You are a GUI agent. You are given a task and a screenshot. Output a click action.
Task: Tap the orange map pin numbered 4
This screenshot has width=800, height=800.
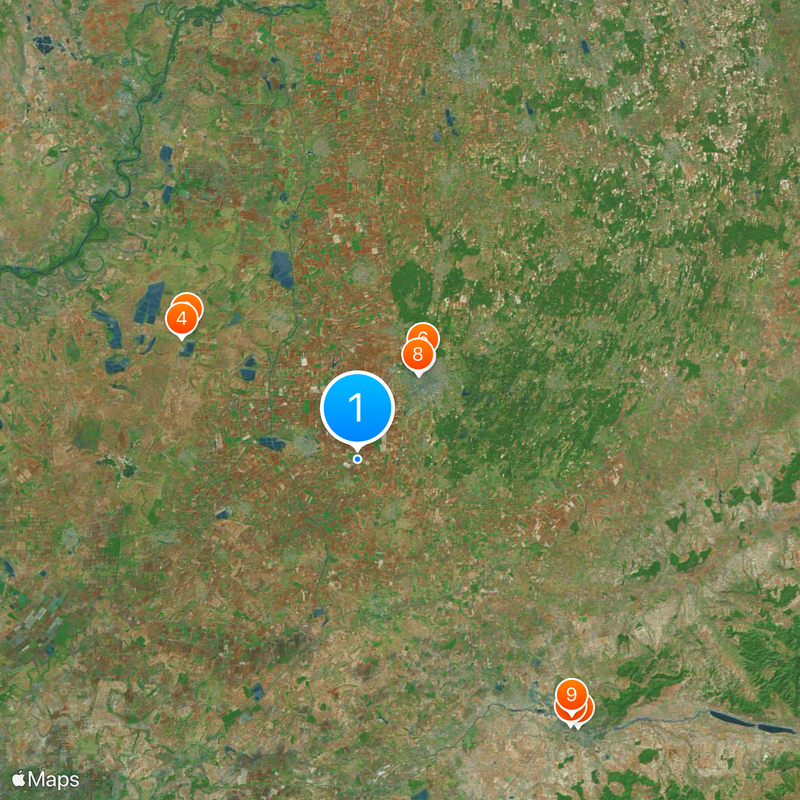point(181,321)
